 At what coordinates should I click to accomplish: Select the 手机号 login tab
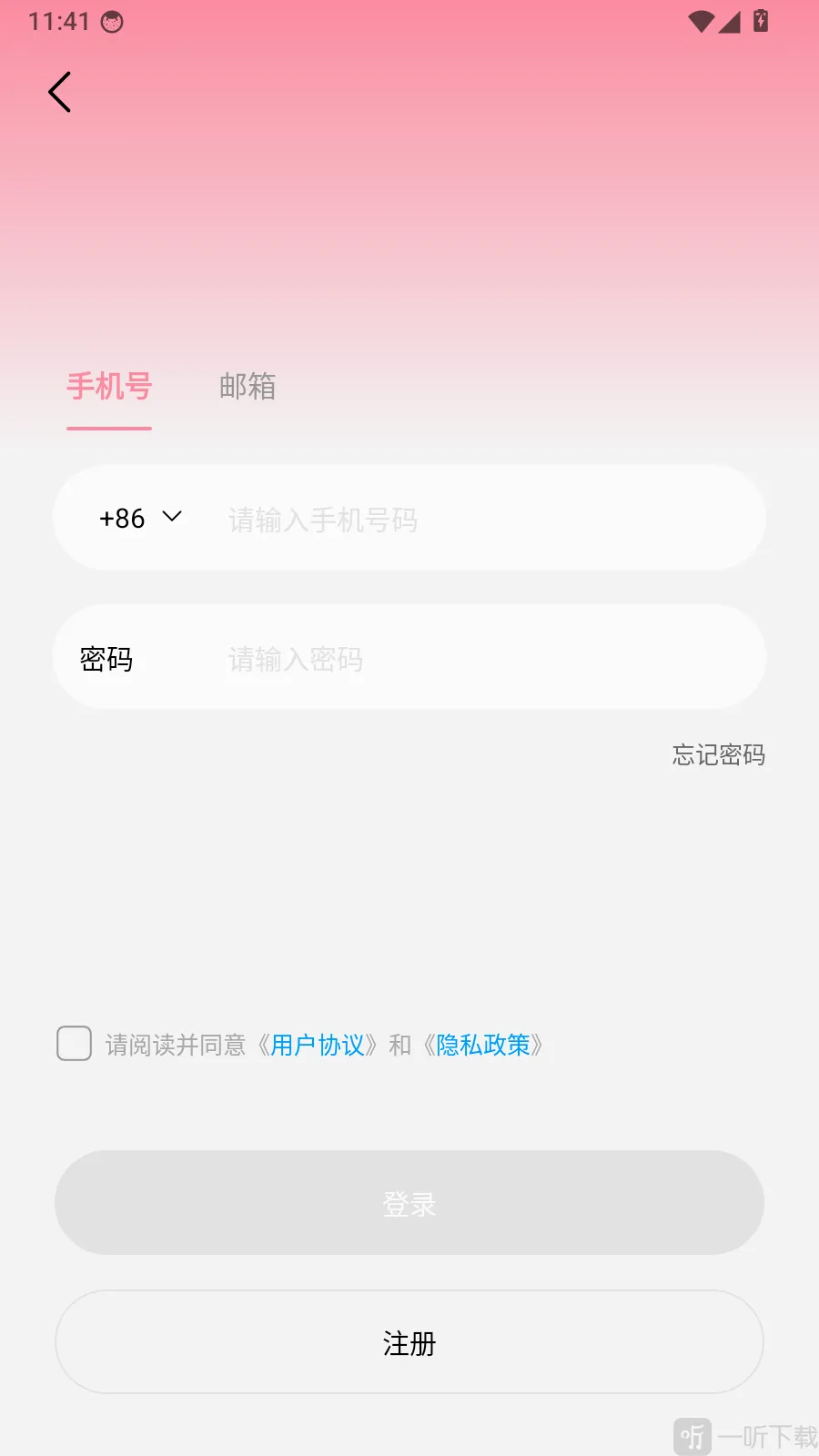(109, 387)
